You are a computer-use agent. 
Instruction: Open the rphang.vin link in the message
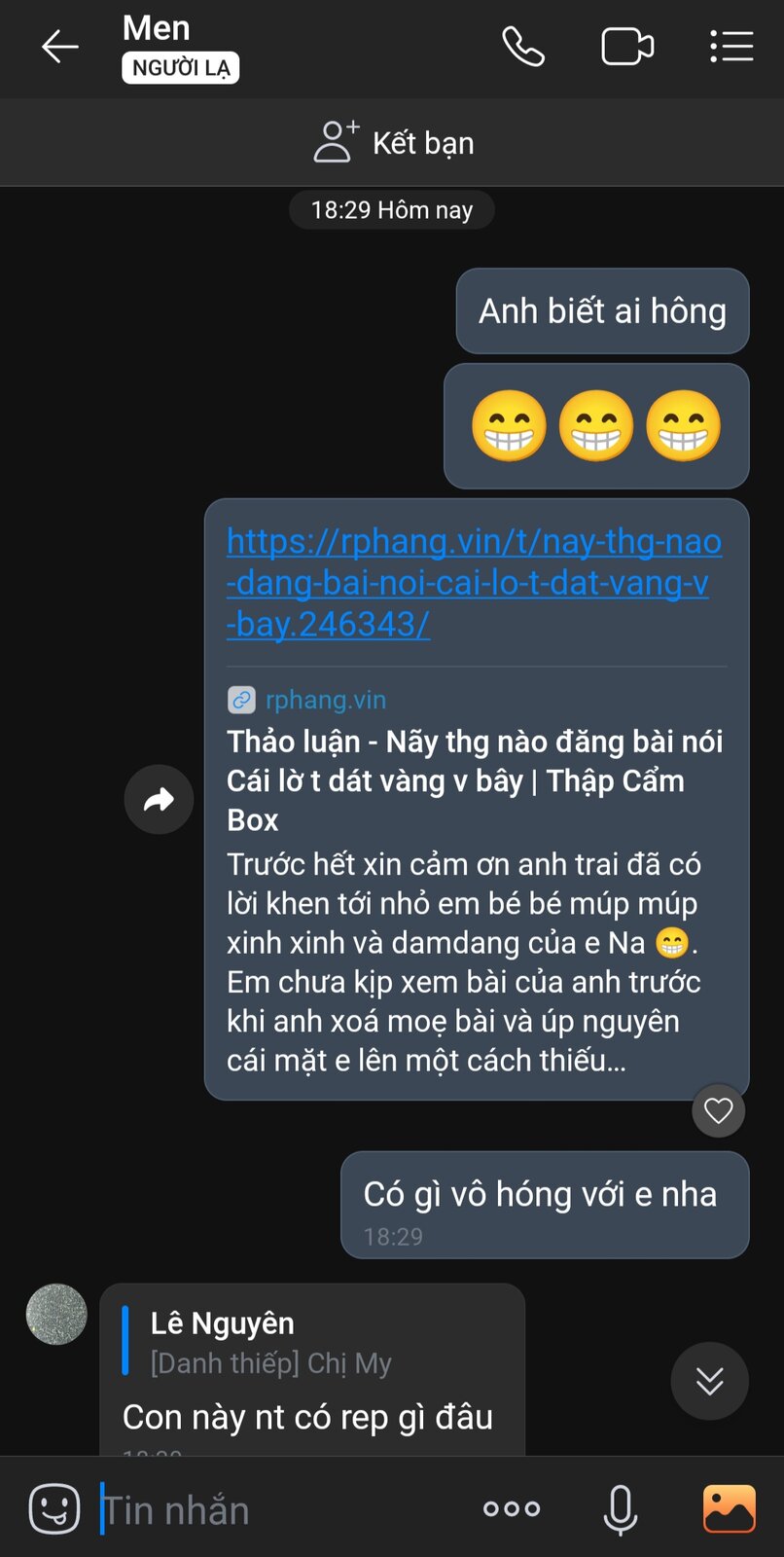tap(474, 582)
